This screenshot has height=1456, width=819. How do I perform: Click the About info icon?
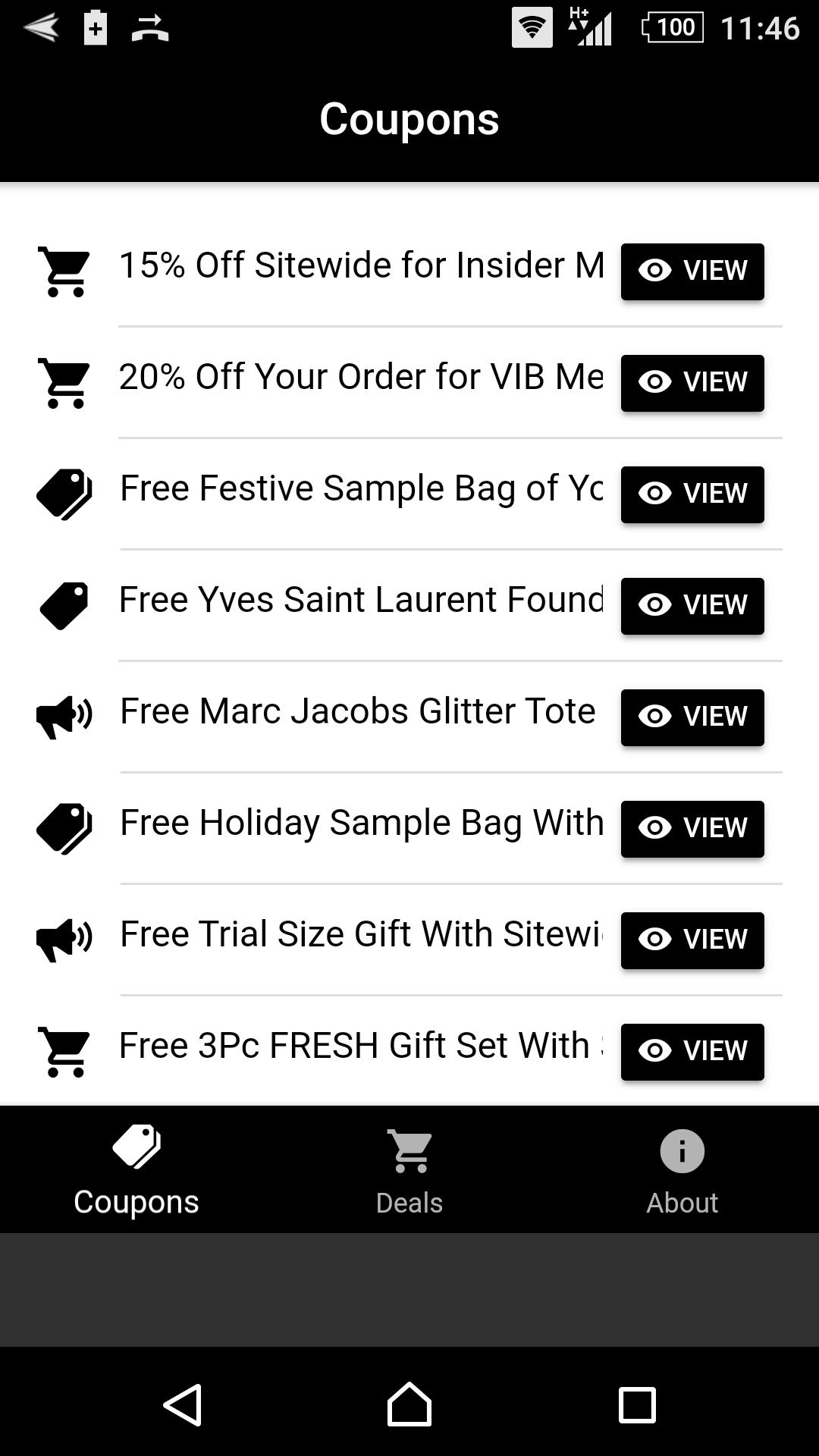[681, 1150]
